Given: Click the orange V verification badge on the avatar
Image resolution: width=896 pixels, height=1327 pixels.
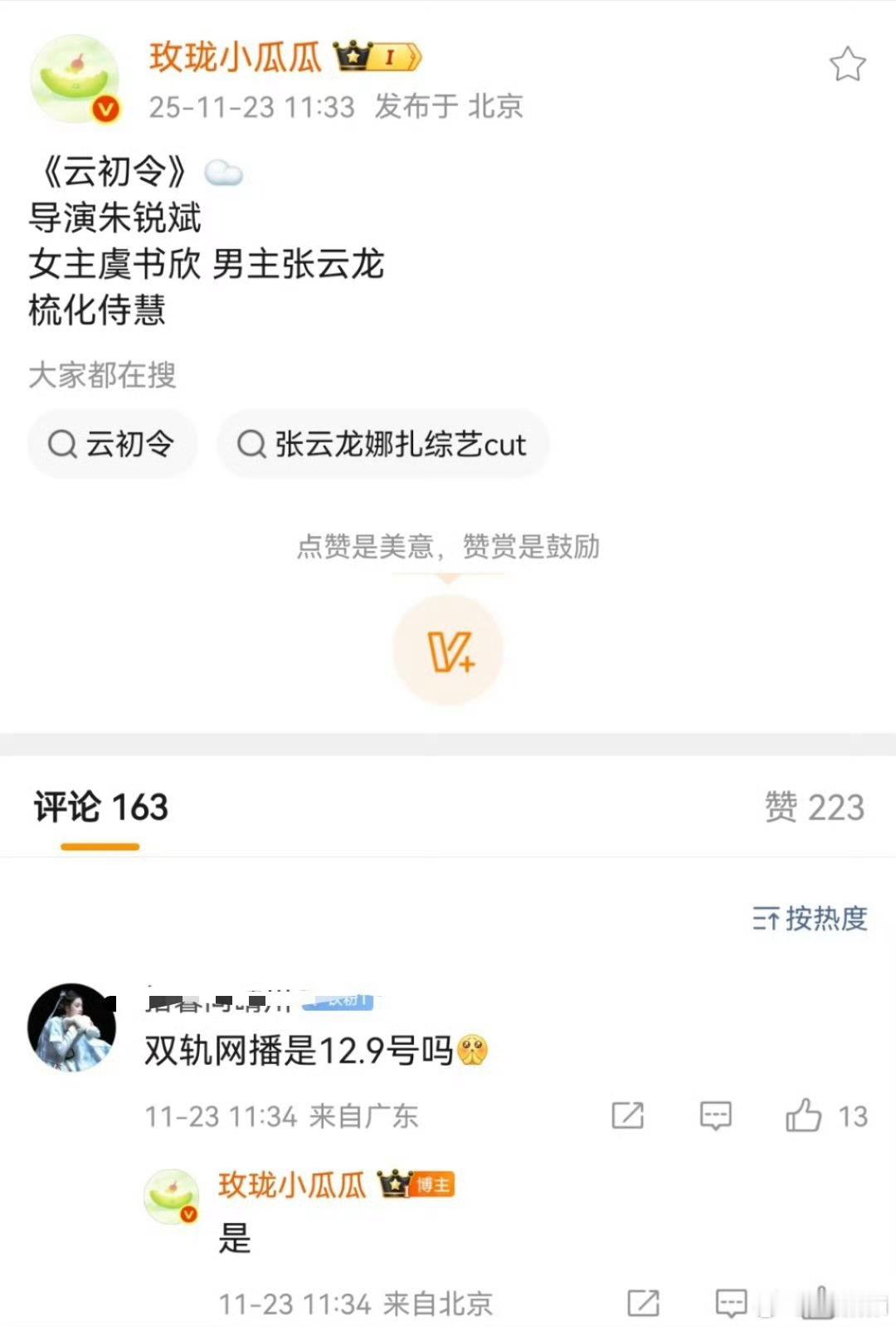Looking at the screenshot, I should coord(104,107).
